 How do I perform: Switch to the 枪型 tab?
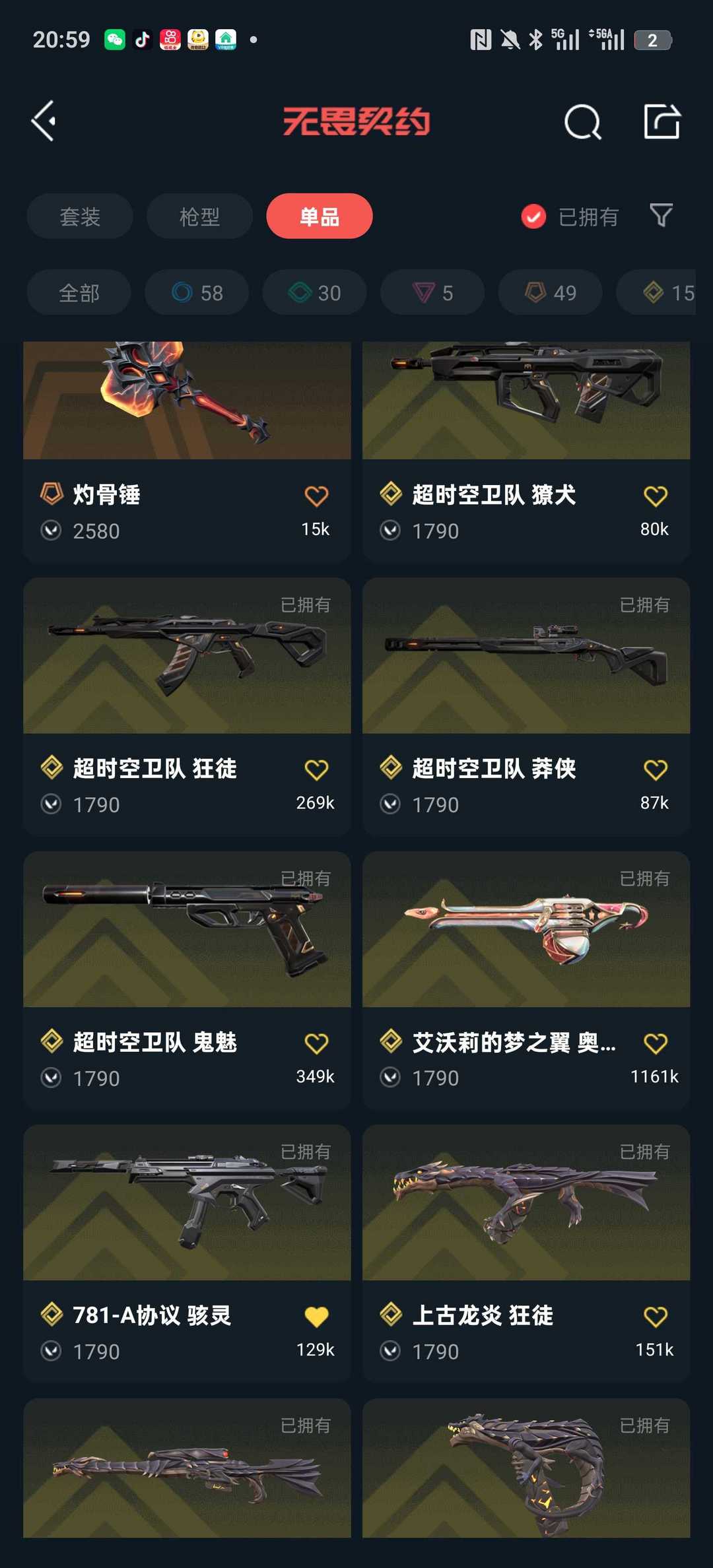click(199, 216)
